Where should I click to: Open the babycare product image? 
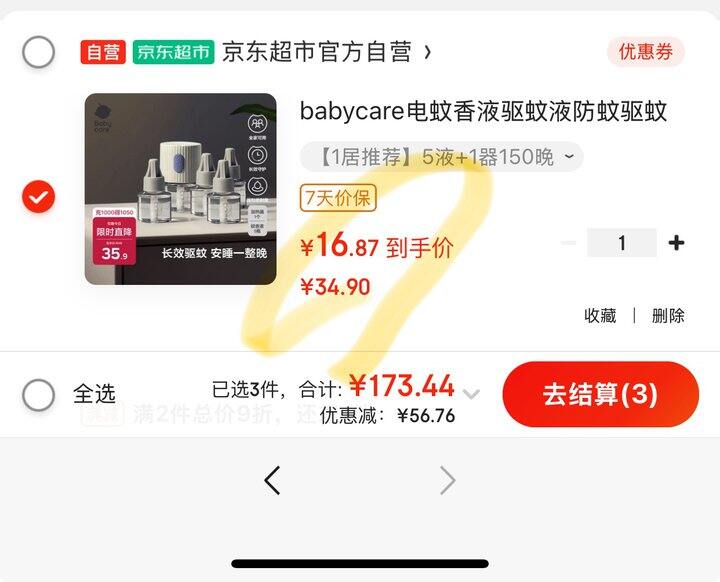[x=180, y=189]
